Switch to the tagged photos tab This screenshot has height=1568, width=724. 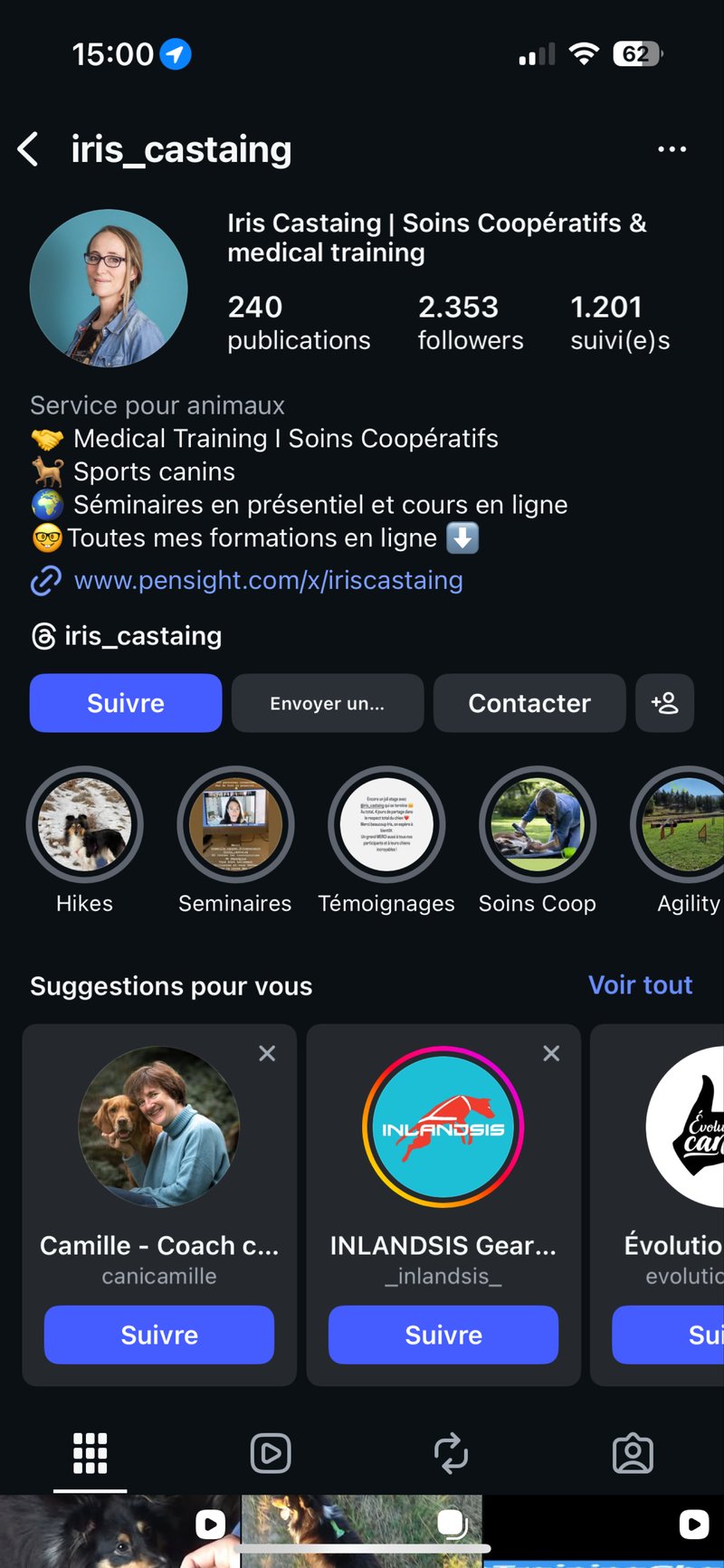coord(633,1453)
